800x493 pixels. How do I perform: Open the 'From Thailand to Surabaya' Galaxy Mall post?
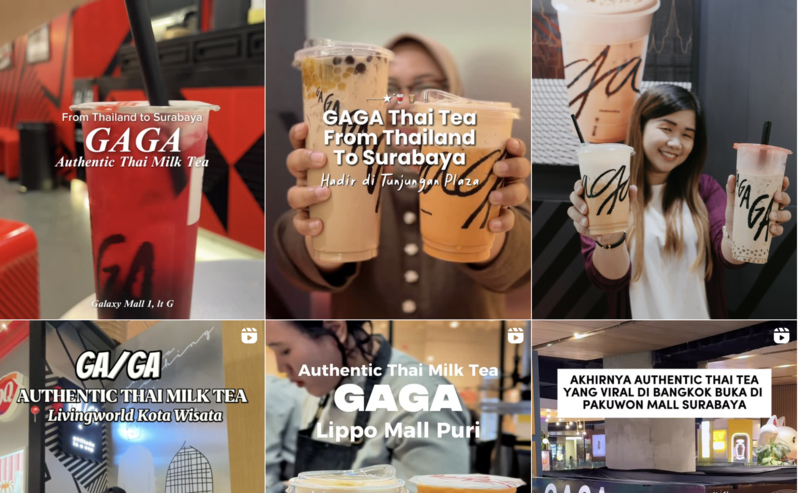[132, 160]
